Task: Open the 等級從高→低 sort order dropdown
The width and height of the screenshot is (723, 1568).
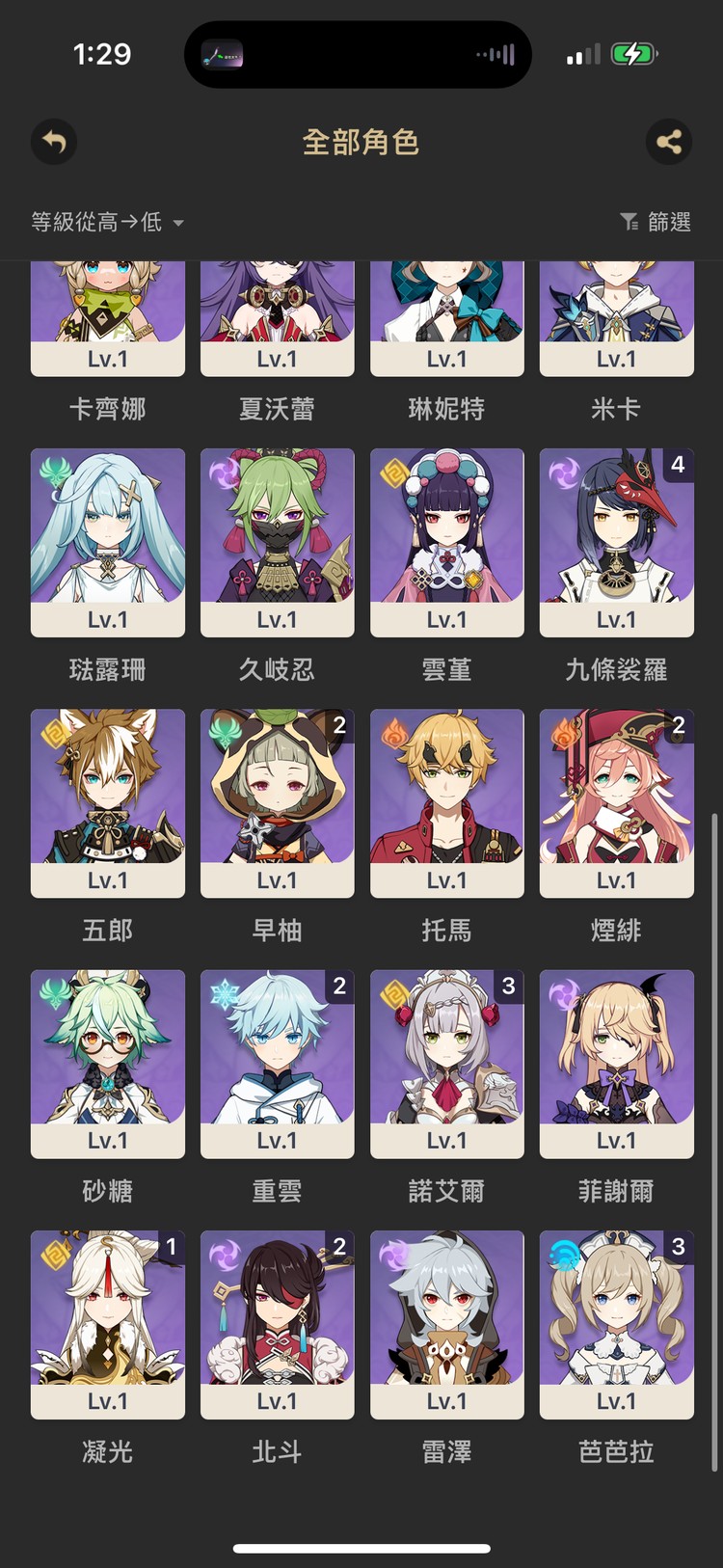Action: tap(96, 223)
